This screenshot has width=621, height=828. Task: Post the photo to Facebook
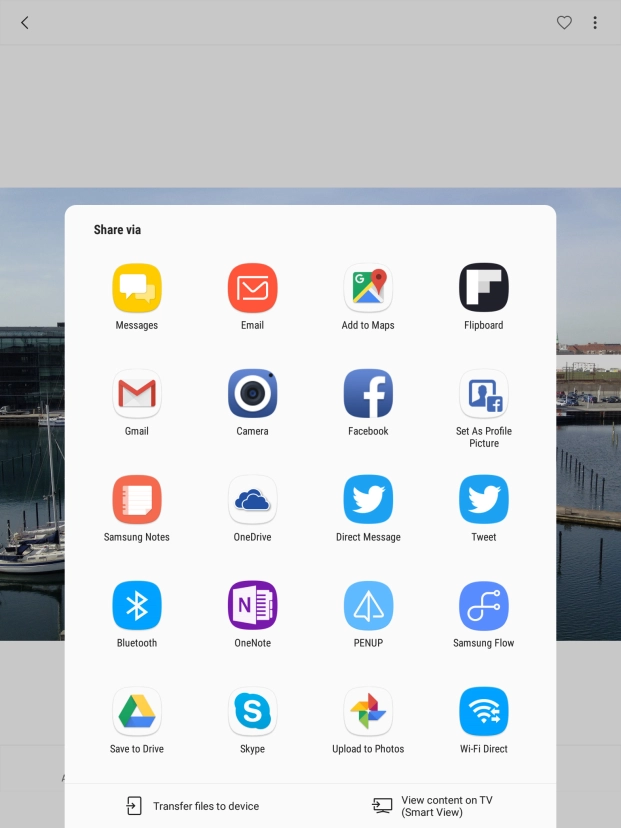click(x=368, y=395)
